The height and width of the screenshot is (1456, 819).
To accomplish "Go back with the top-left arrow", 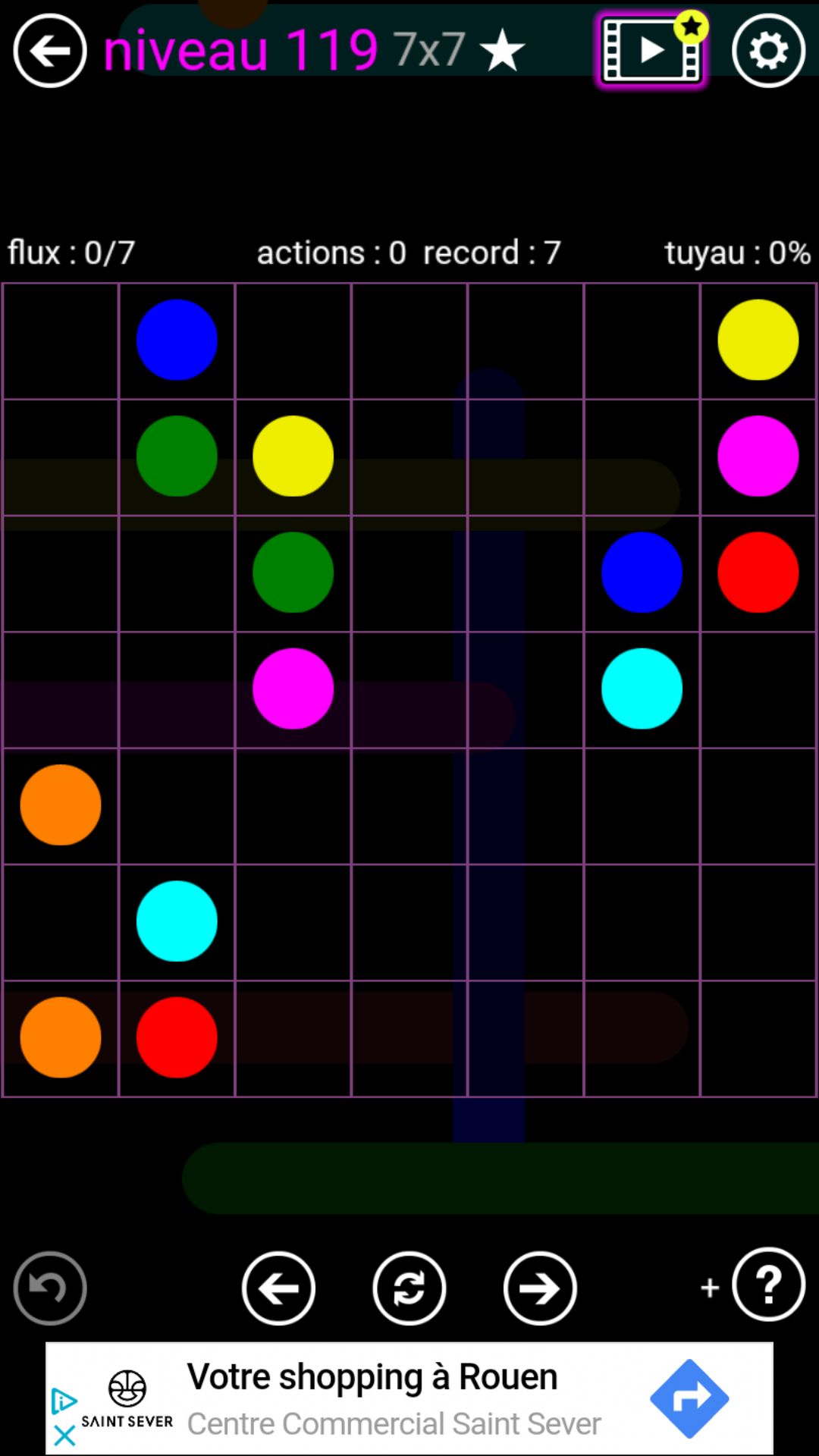I will point(50,51).
